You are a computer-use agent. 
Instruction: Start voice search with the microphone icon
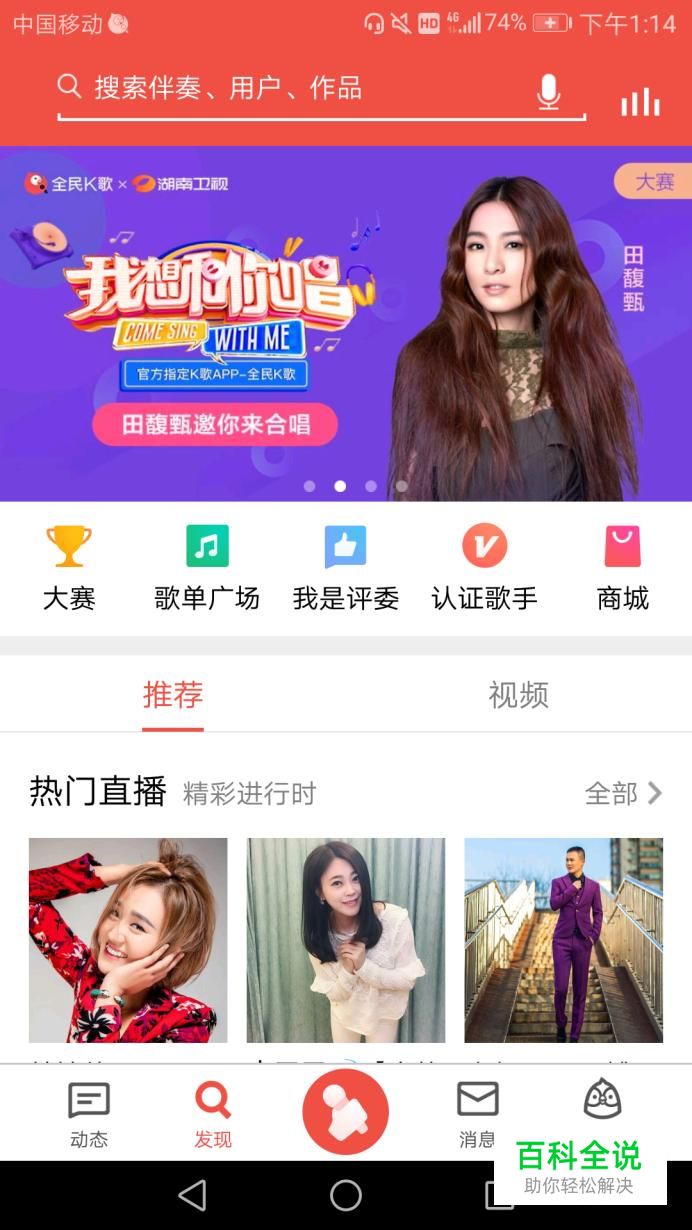[x=548, y=92]
